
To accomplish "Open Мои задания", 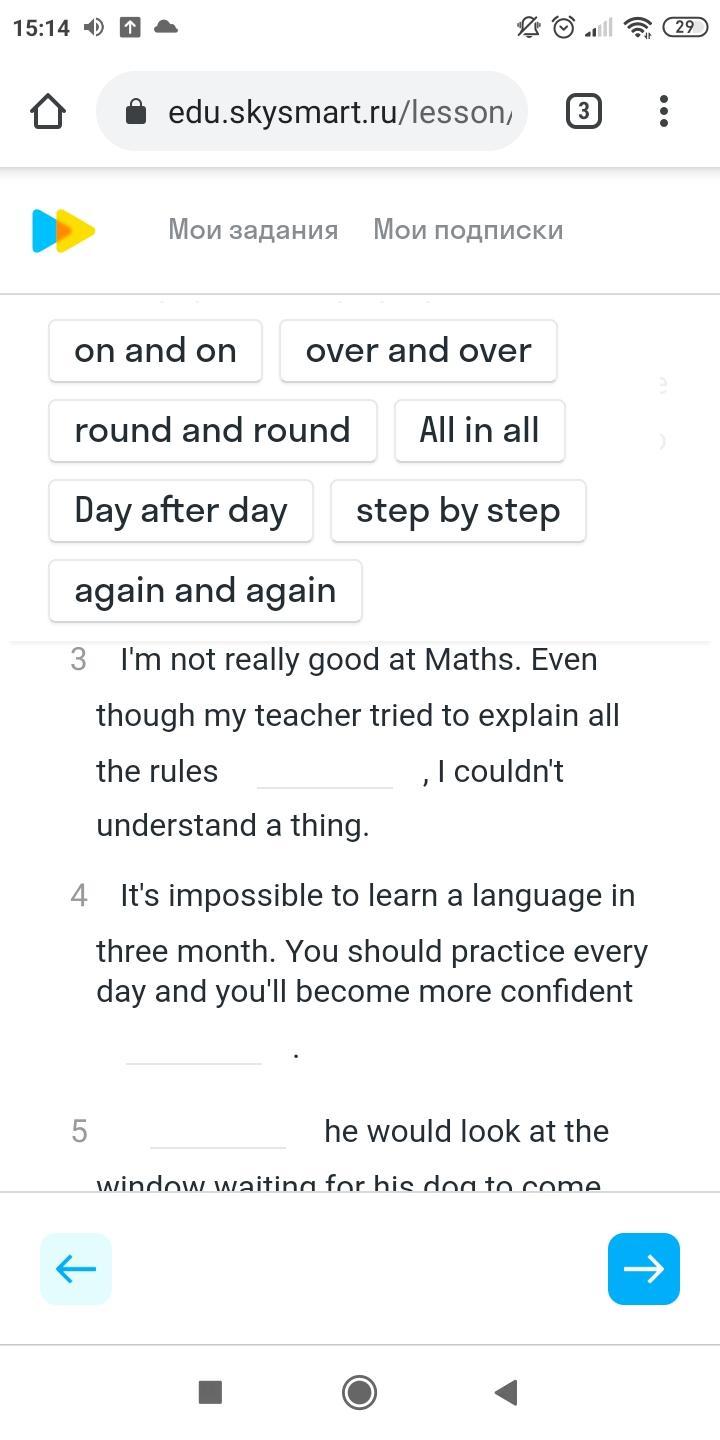I will 253,230.
